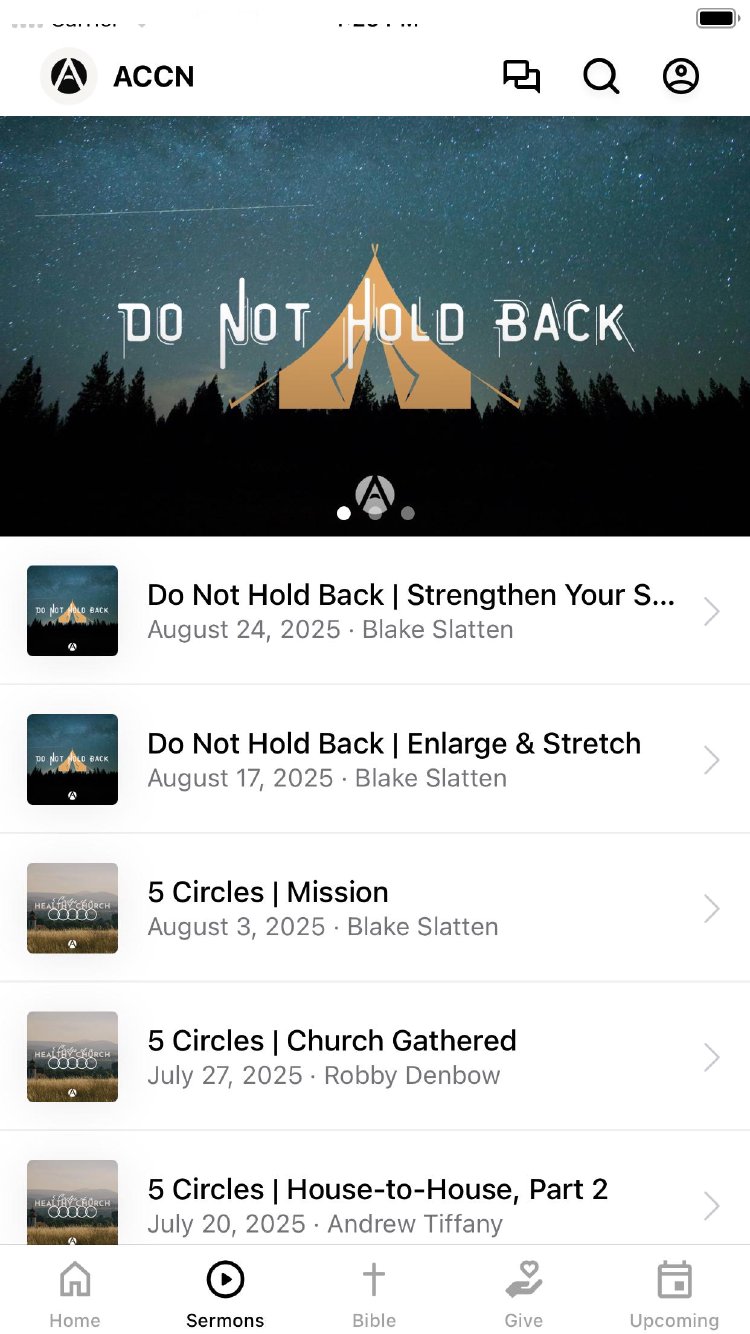Switch to the Give tab
Viewport: 750px width, 1334px height.
[524, 1294]
